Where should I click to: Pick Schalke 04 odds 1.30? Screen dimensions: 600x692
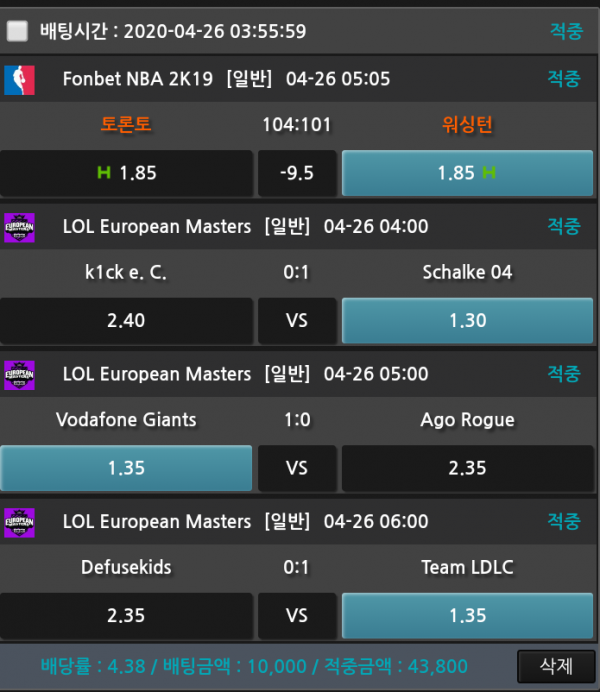tap(467, 320)
